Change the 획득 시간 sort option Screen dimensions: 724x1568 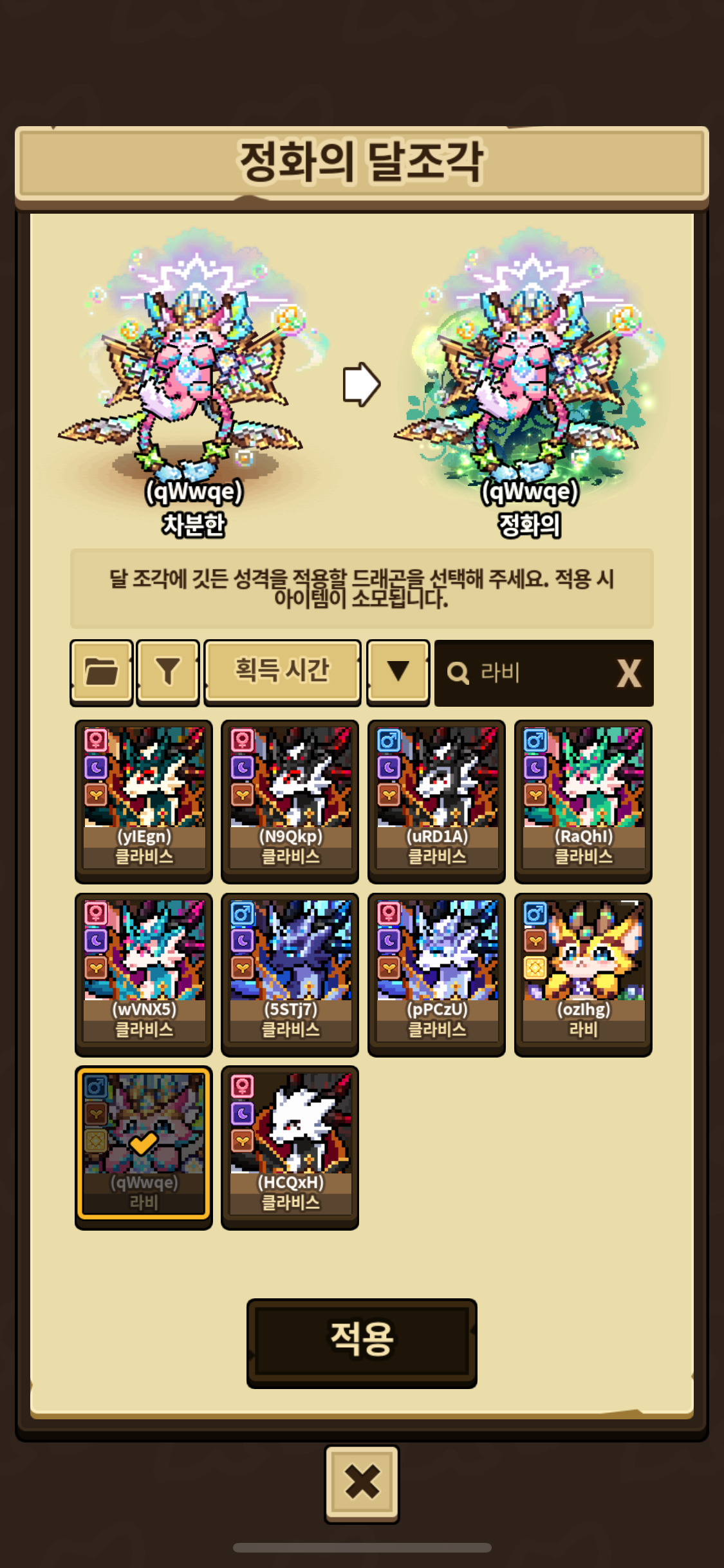283,672
